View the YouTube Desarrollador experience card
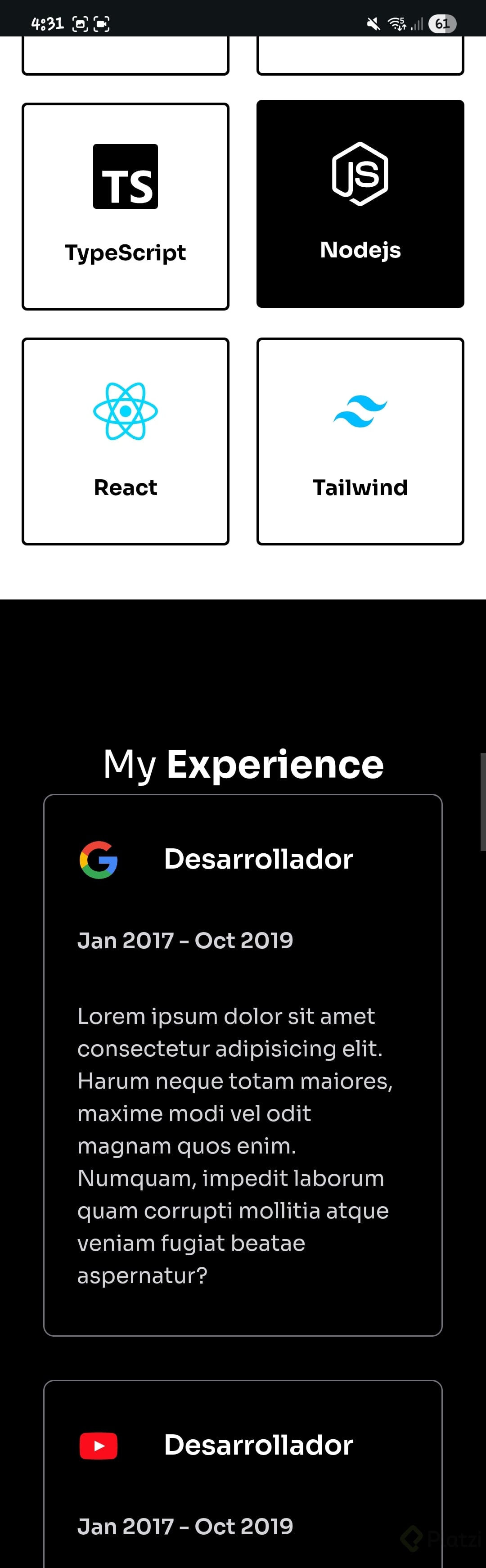The width and height of the screenshot is (486, 1568). click(243, 1473)
